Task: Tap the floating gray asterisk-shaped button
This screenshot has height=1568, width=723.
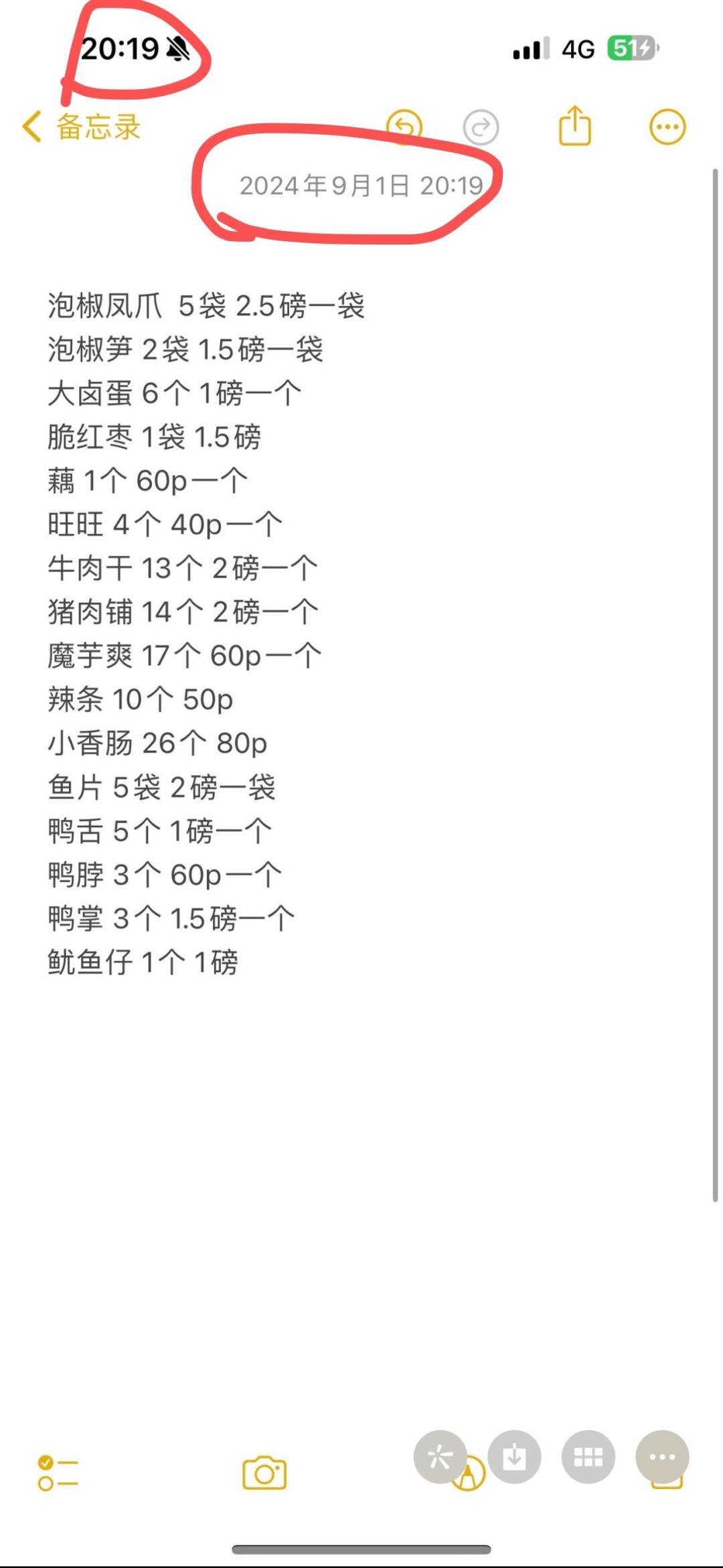Action: (x=440, y=1457)
